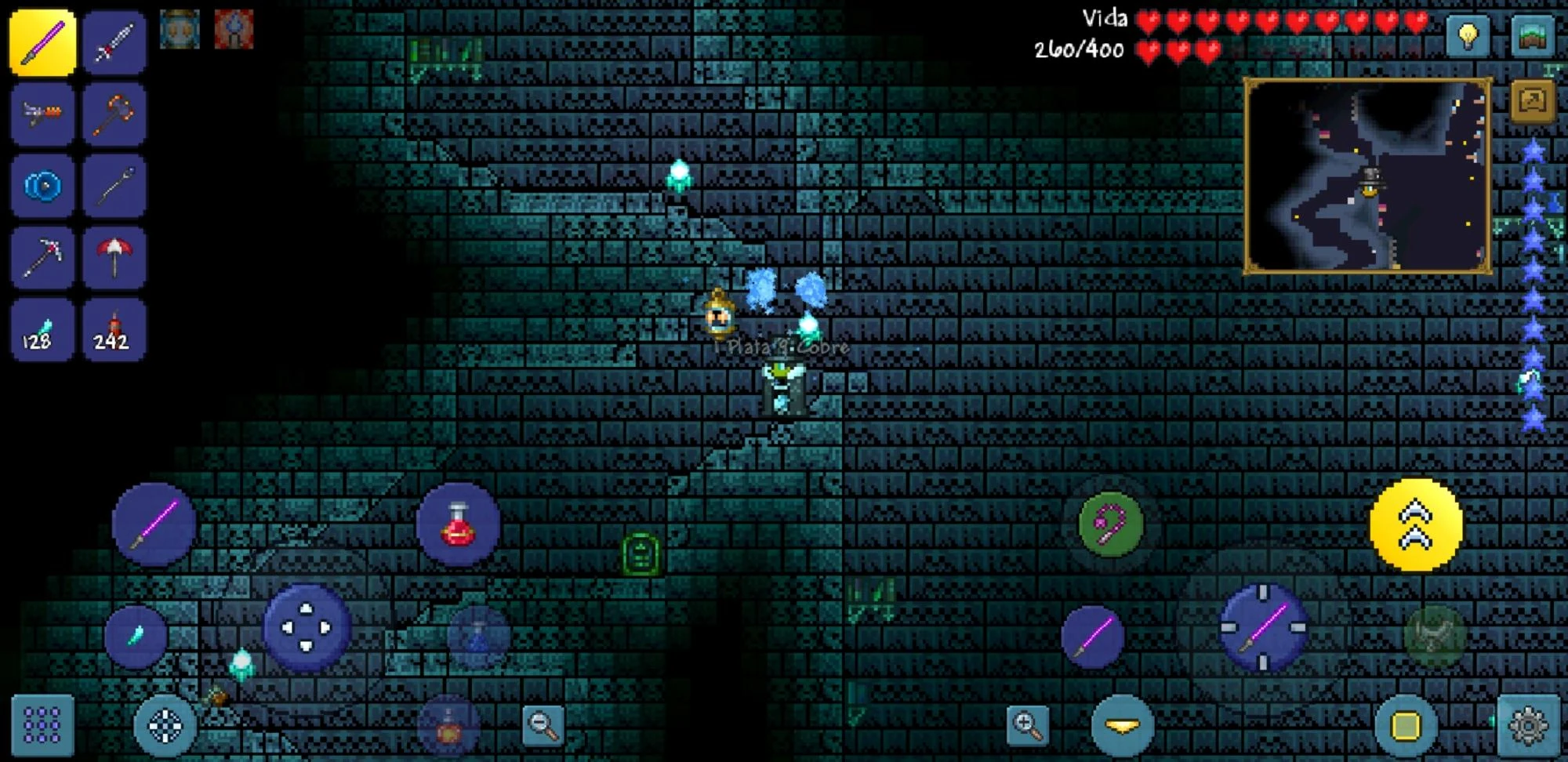The height and width of the screenshot is (762, 1568).
Task: Tap the light bulb icon
Action: click(1468, 35)
